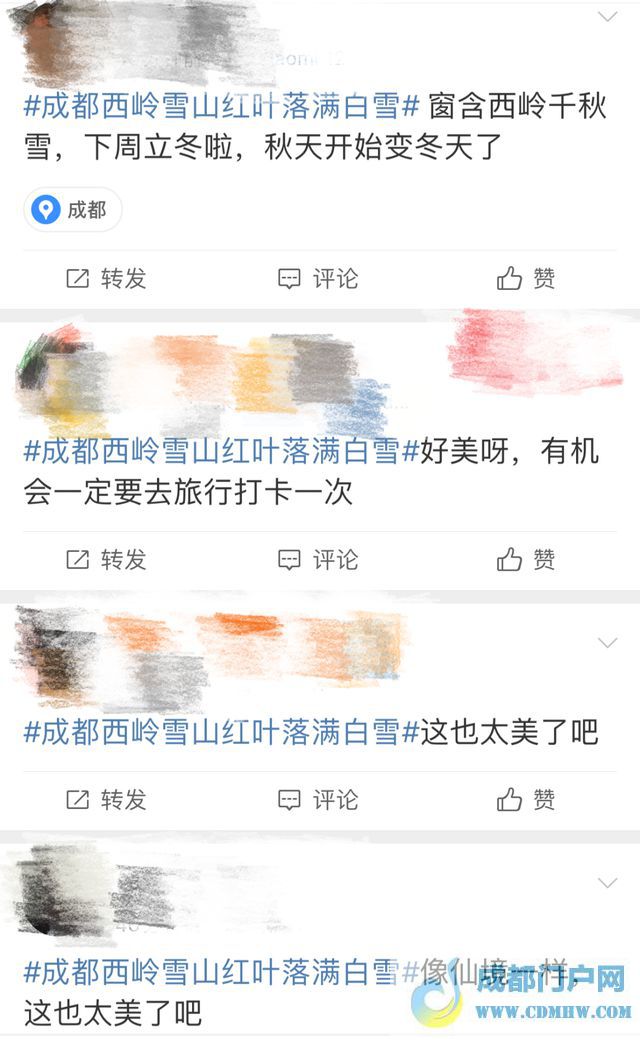Like the third post 这也太美了吧
The image size is (640, 1042).
526,800
